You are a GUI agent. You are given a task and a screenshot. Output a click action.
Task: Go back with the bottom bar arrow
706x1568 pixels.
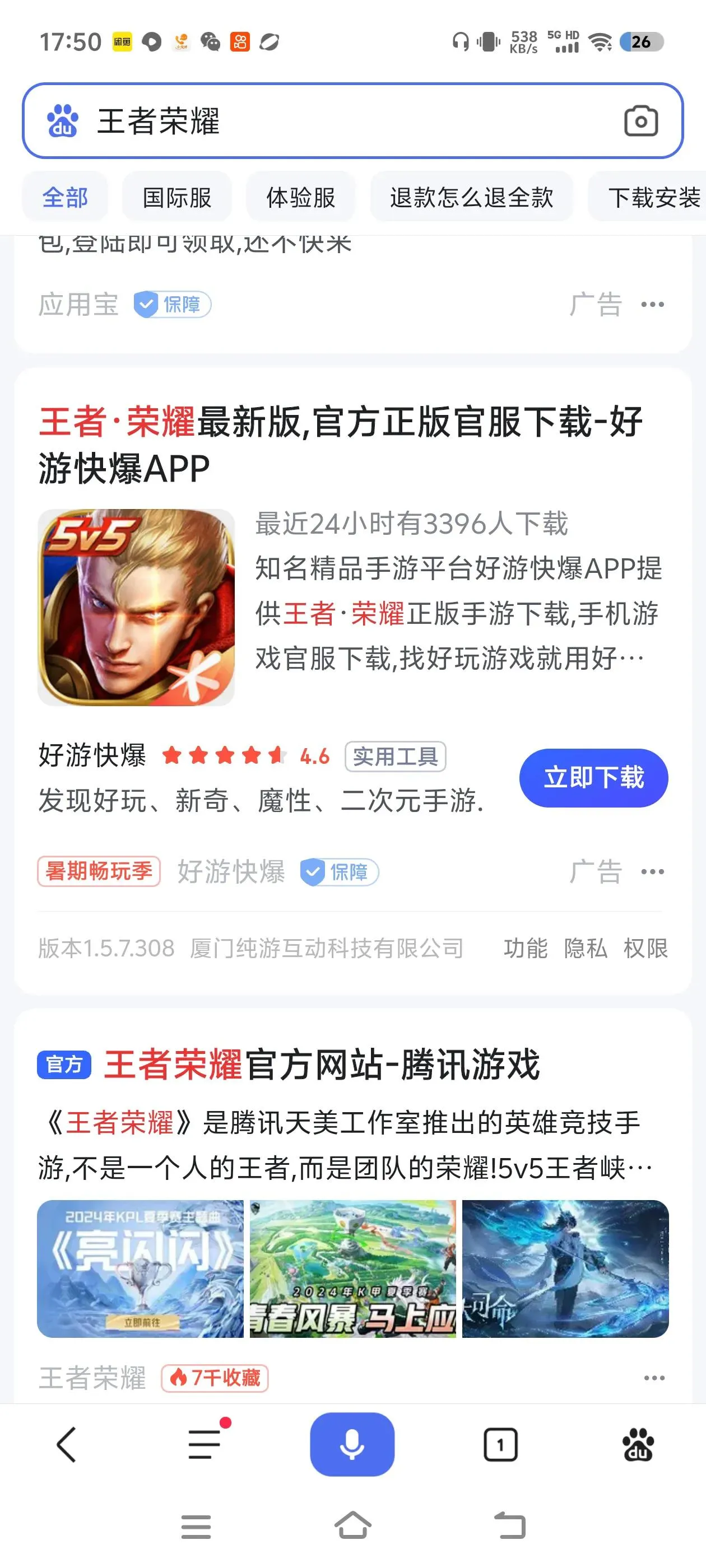67,1444
